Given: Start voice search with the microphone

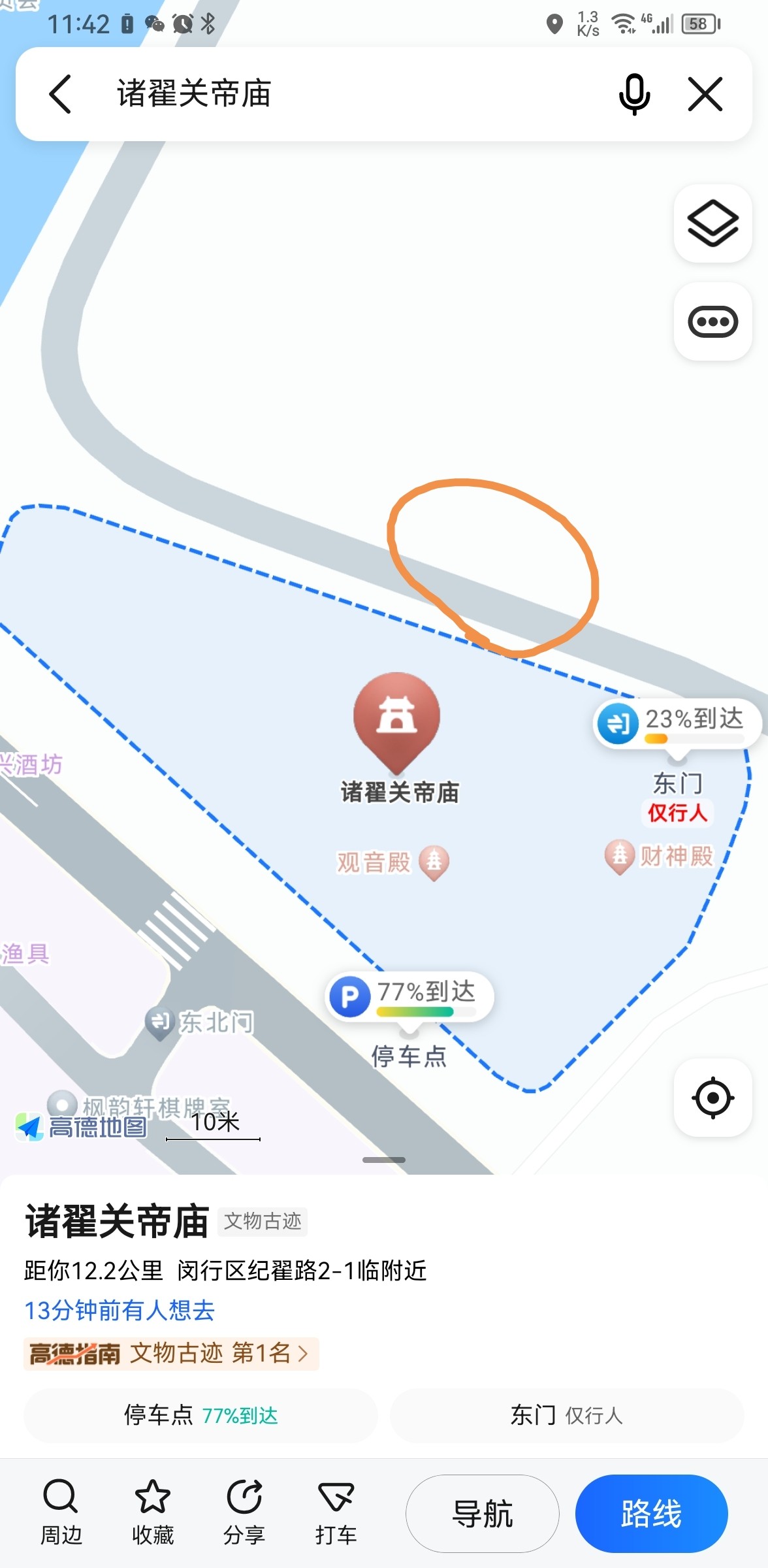Looking at the screenshot, I should tap(633, 94).
